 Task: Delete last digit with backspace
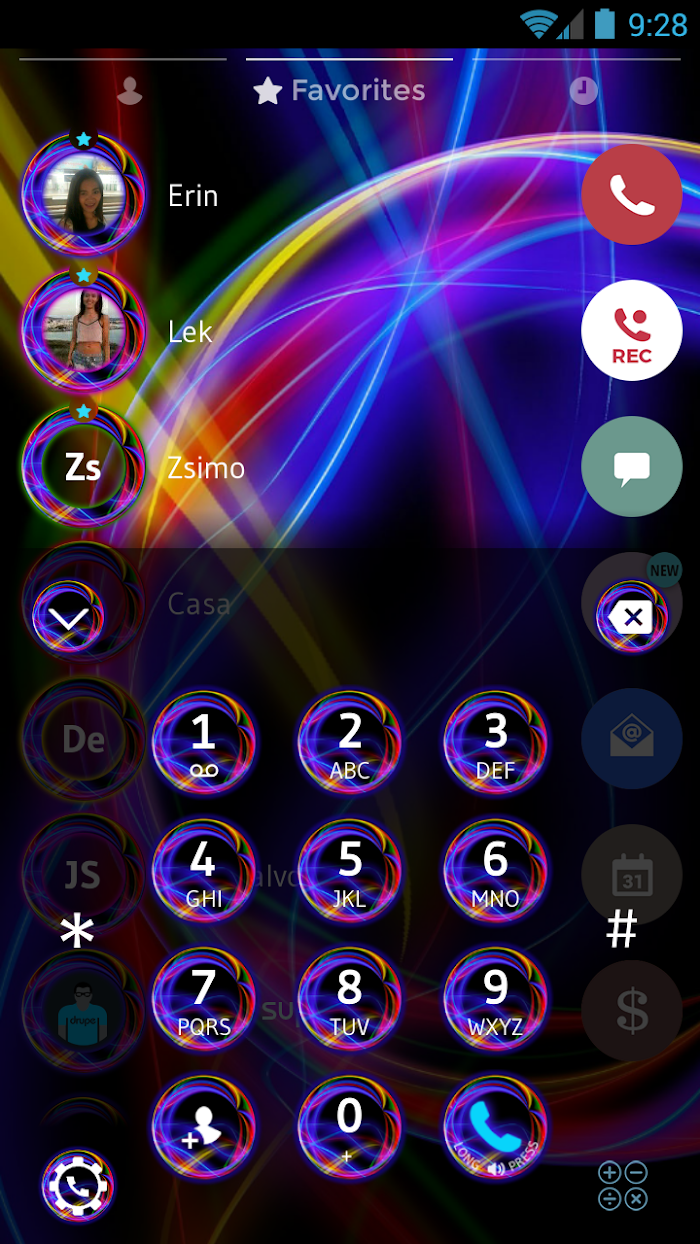[x=632, y=617]
